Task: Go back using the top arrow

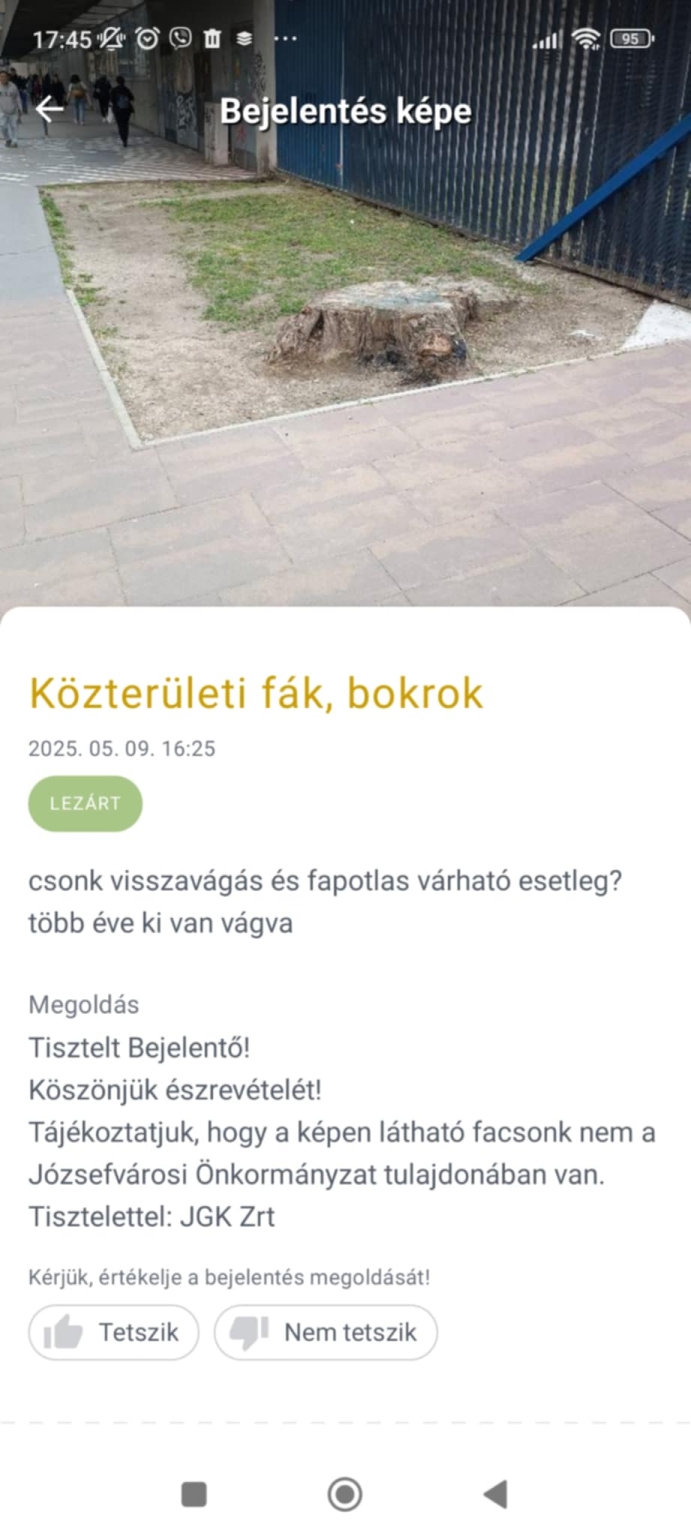Action: 49,110
